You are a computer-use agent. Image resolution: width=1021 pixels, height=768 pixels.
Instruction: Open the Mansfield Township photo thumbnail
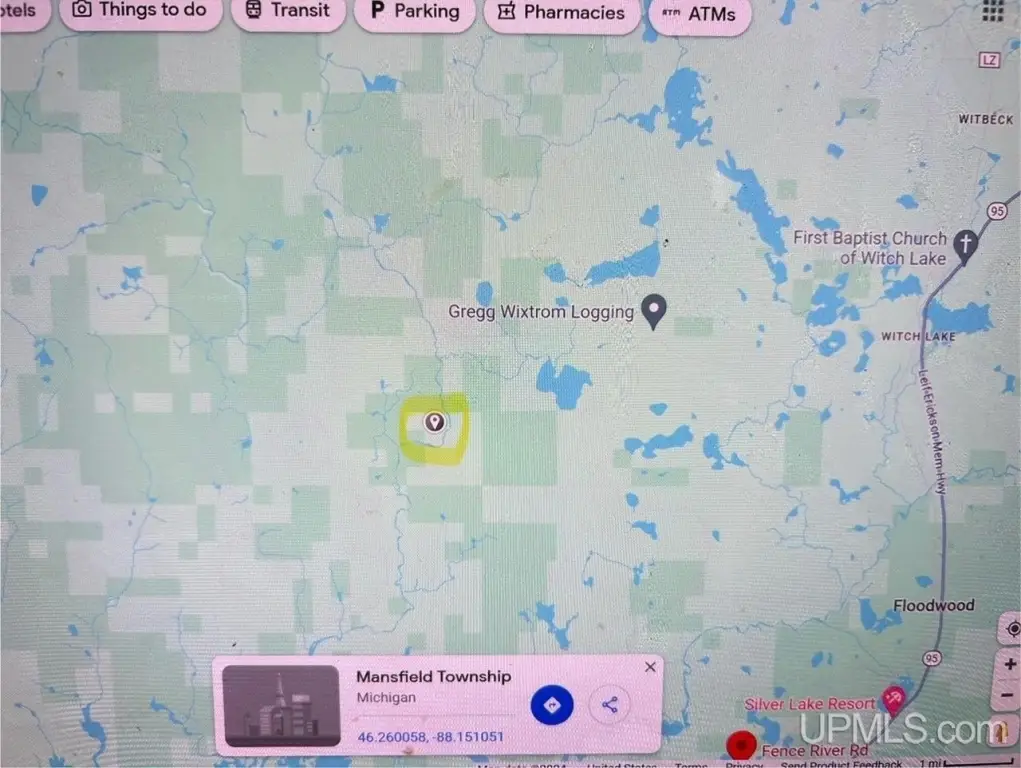[281, 706]
